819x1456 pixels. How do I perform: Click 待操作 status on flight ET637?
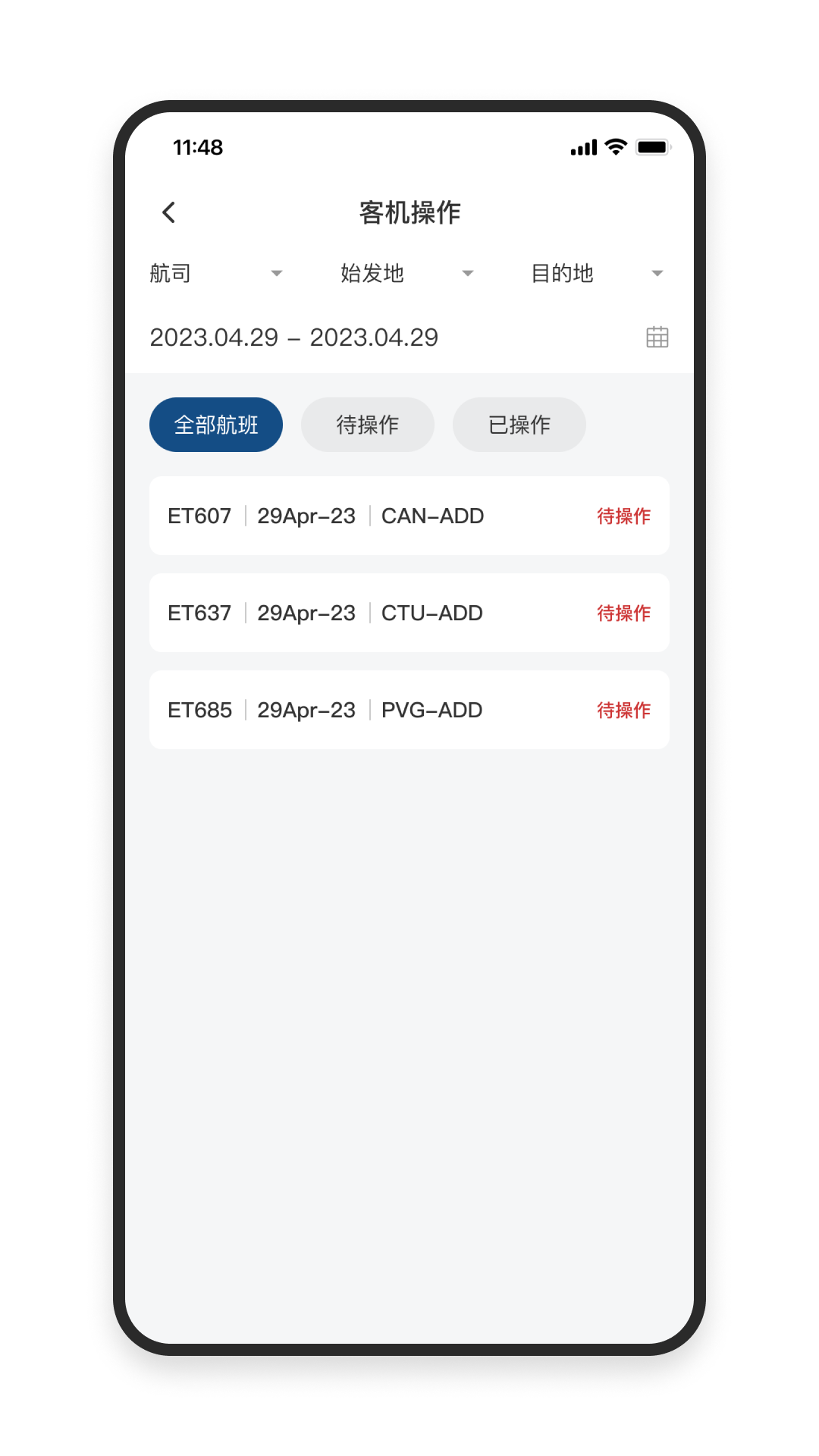(623, 613)
